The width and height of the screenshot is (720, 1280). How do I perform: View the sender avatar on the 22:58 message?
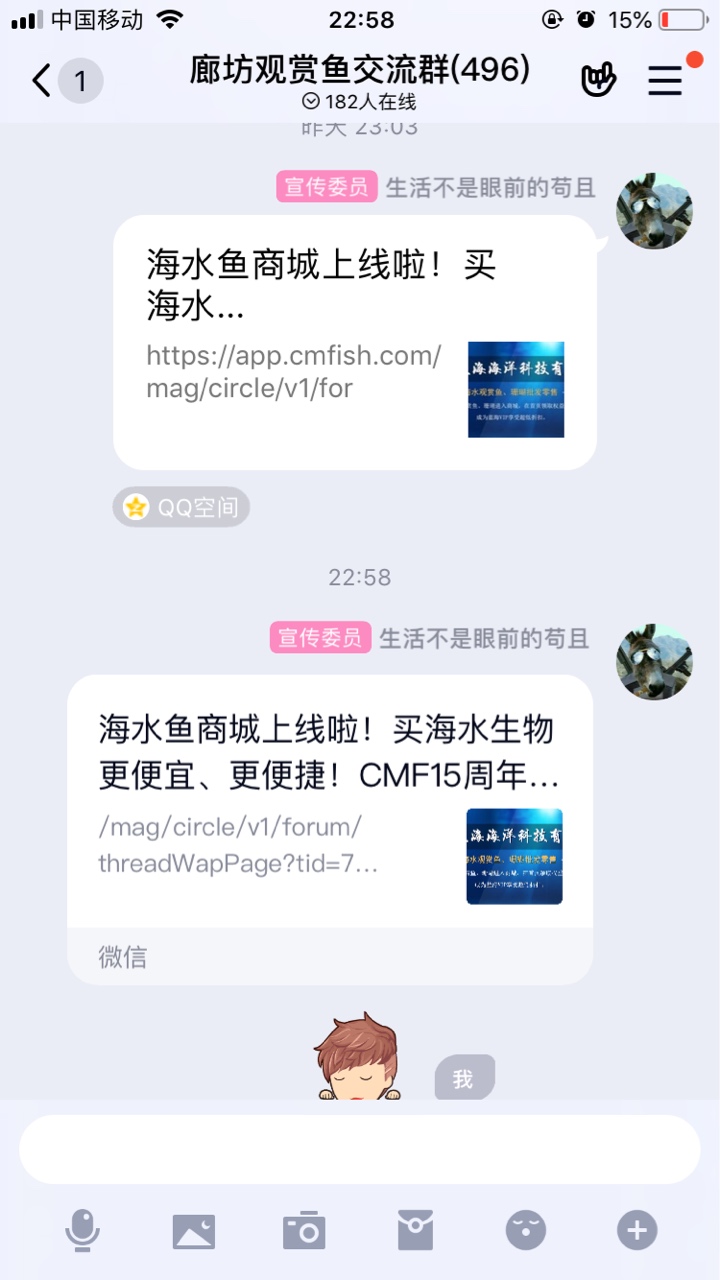click(x=654, y=662)
